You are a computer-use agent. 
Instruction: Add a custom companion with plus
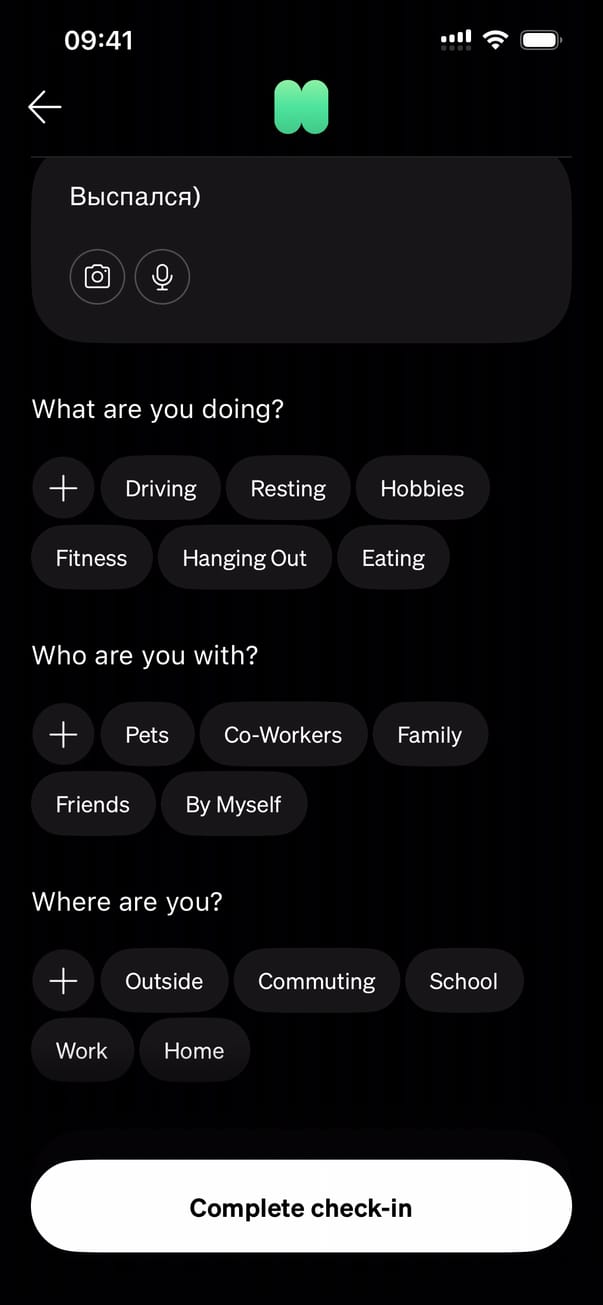(63, 735)
